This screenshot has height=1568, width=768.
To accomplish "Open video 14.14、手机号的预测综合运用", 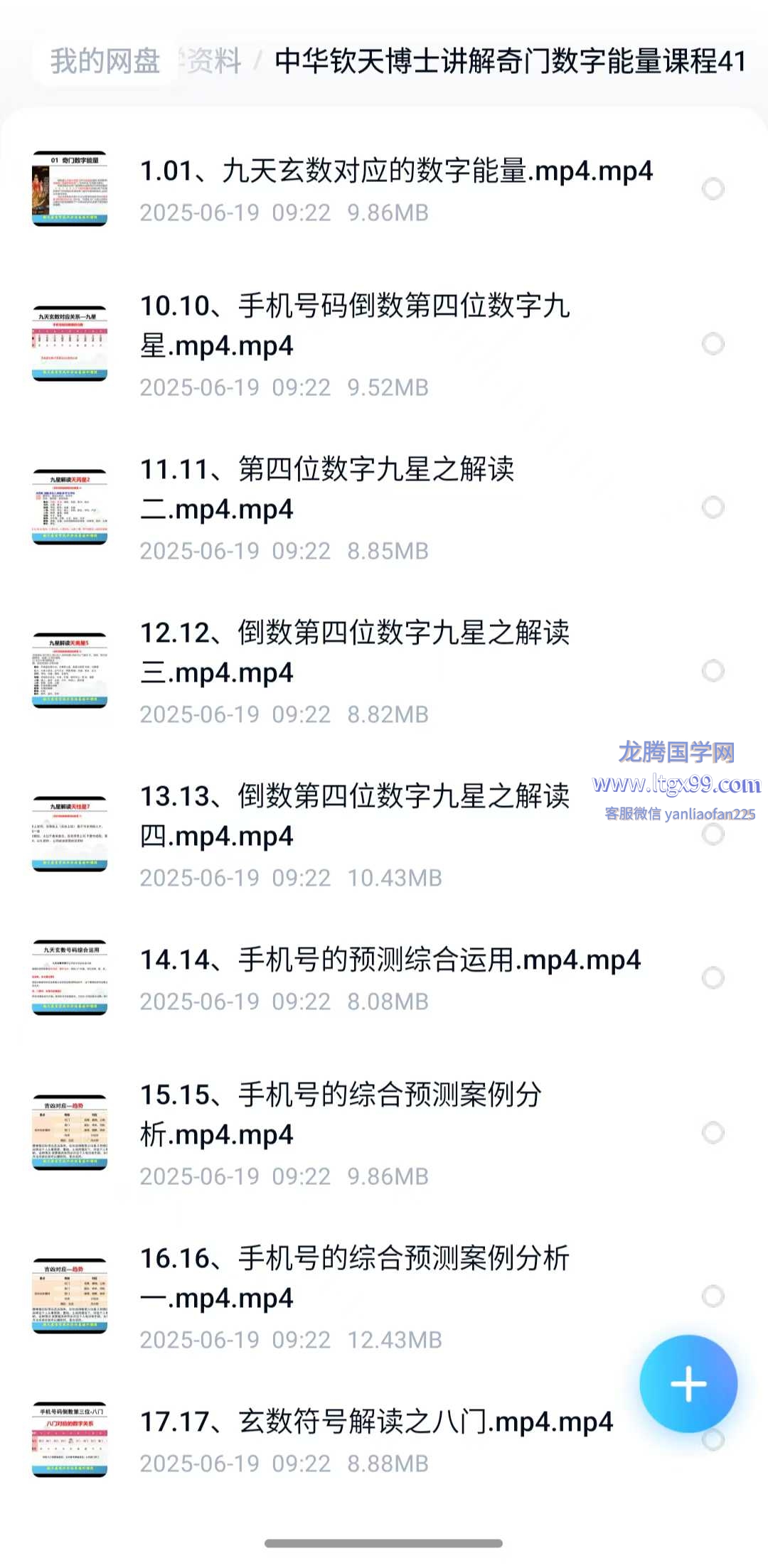I will click(x=390, y=960).
